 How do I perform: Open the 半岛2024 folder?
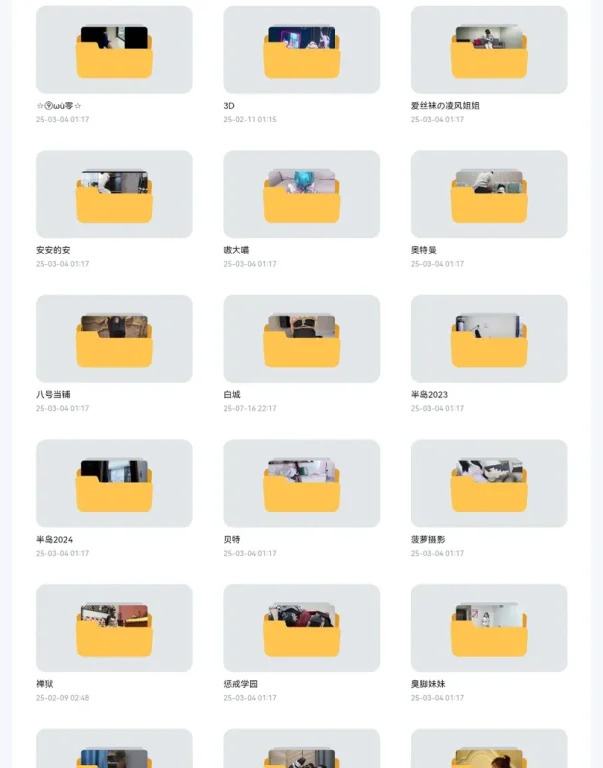click(114, 484)
